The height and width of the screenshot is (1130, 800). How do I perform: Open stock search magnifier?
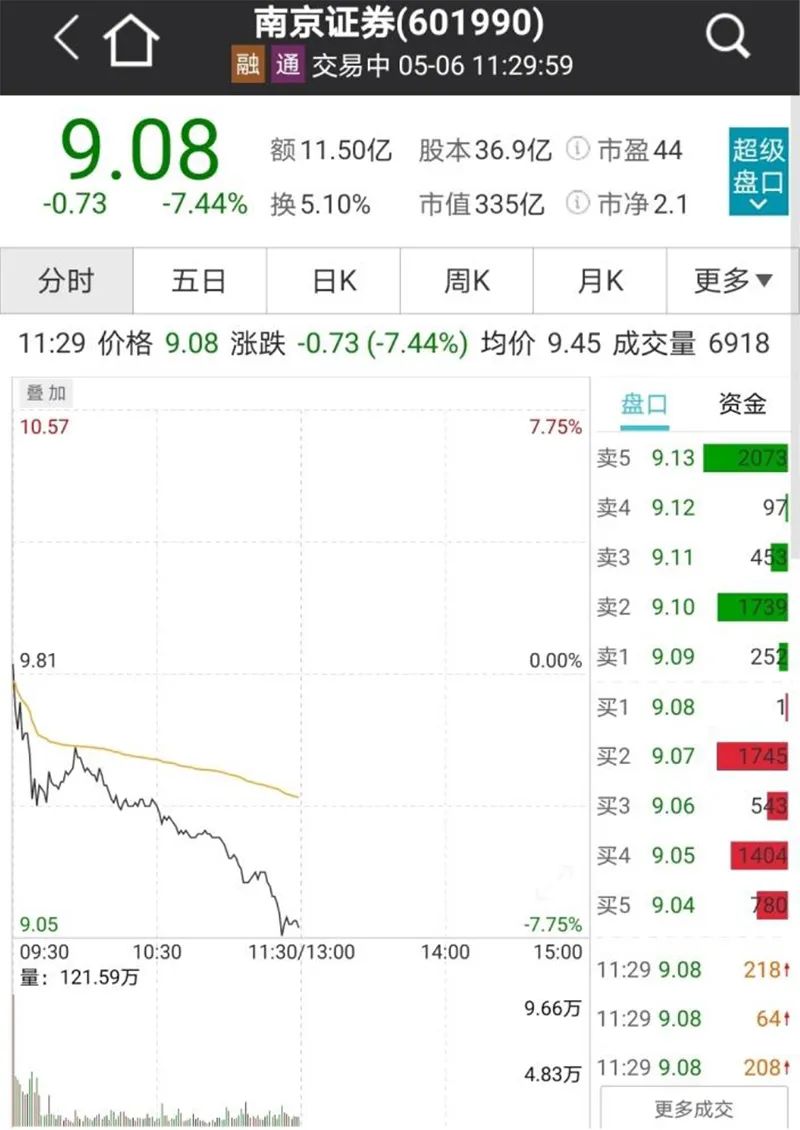tap(727, 39)
